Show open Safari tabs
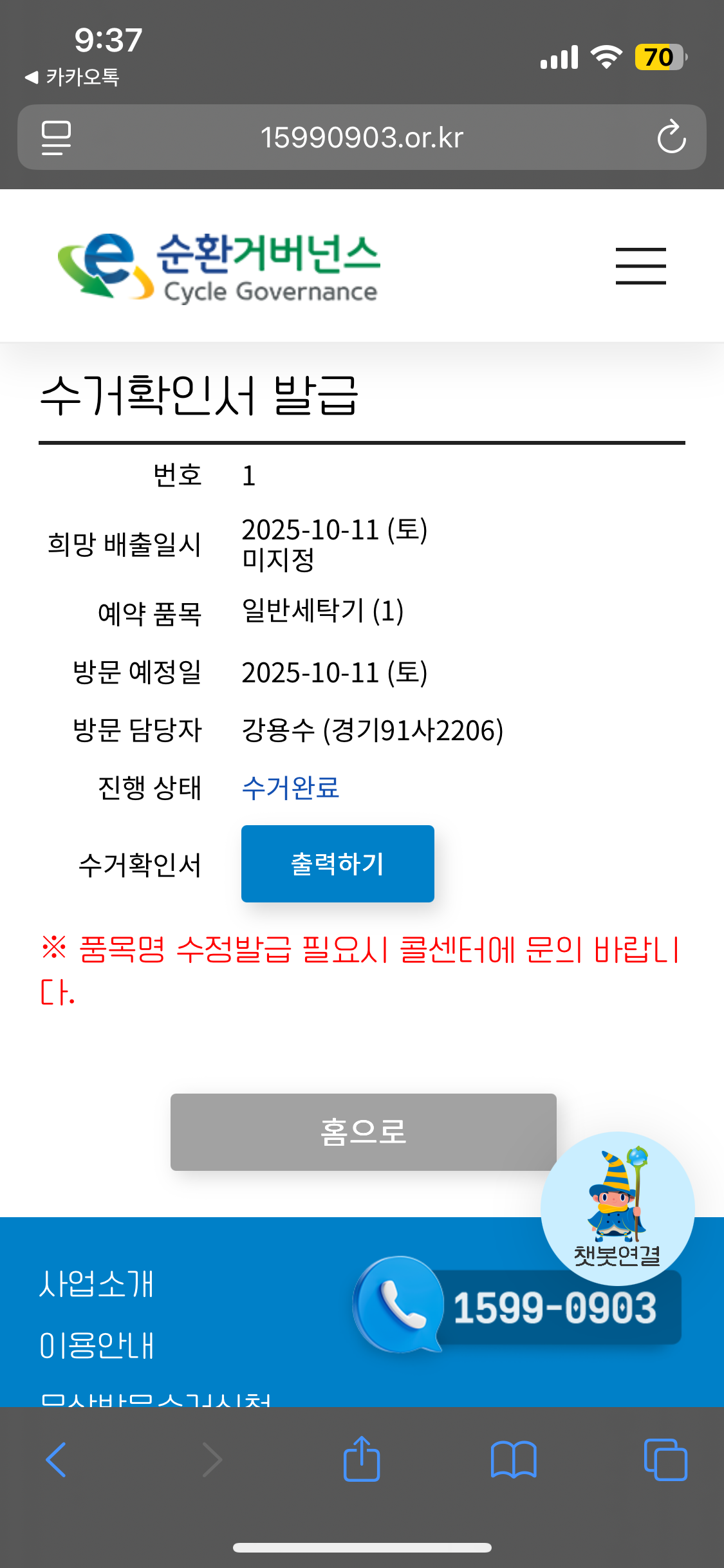 click(x=665, y=1459)
